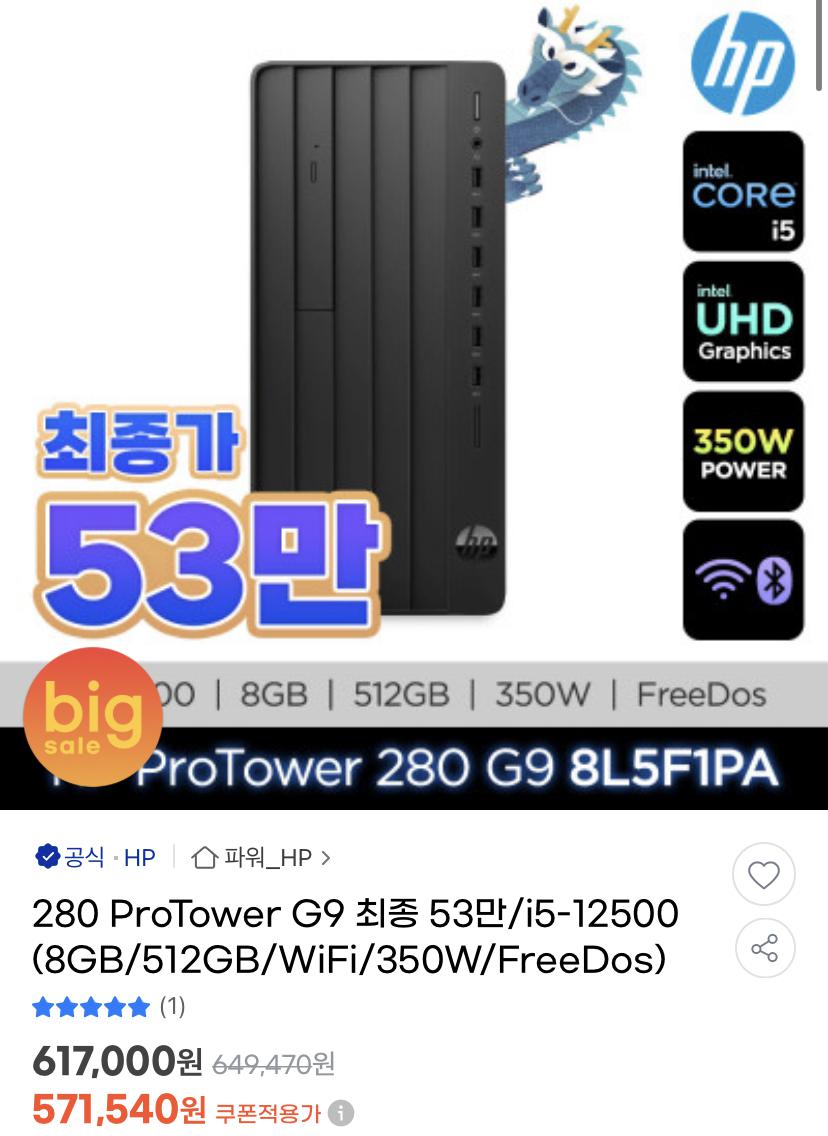Open the official HP brand link

coord(96,857)
